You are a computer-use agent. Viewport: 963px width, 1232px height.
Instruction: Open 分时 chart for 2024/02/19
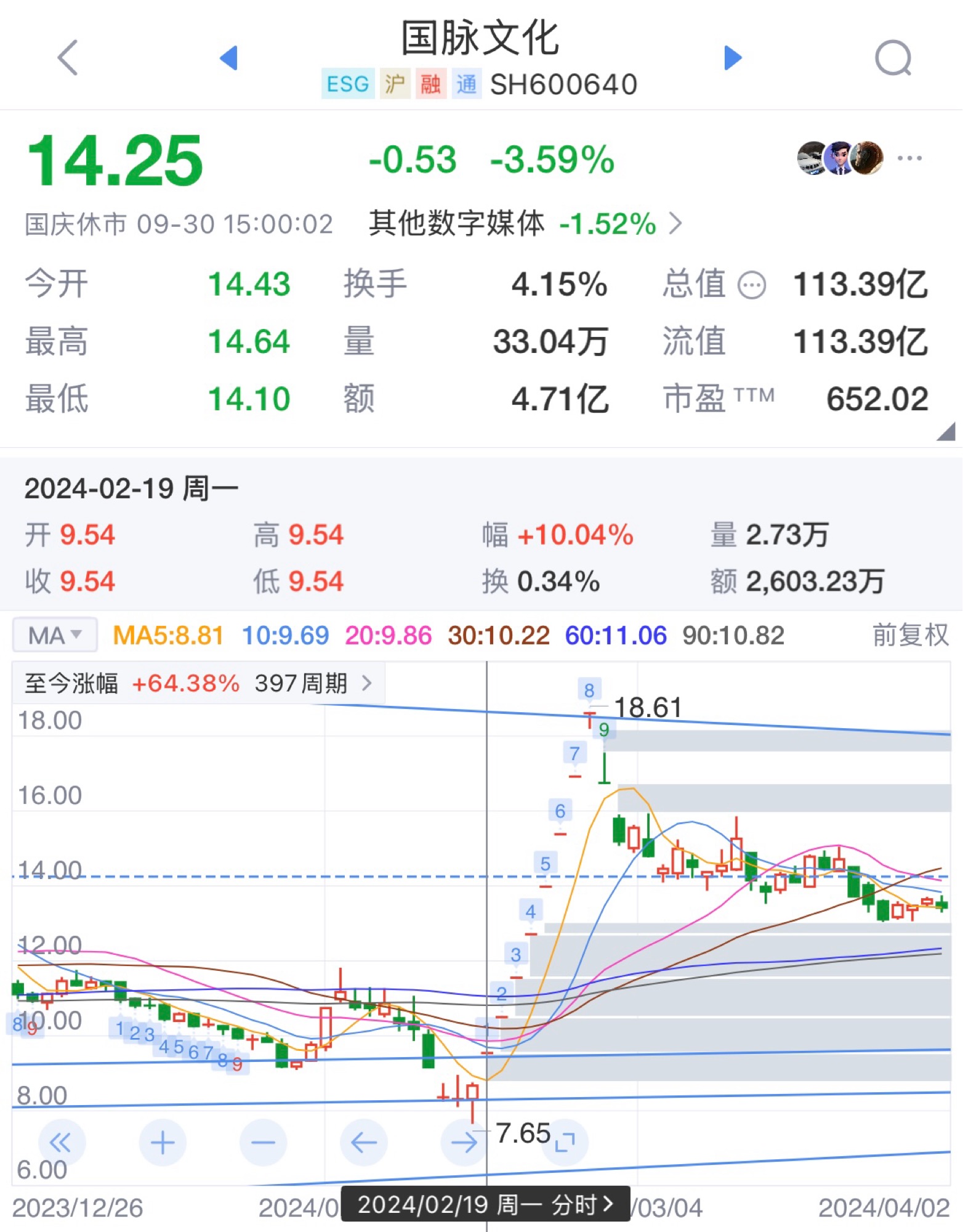(x=485, y=1204)
